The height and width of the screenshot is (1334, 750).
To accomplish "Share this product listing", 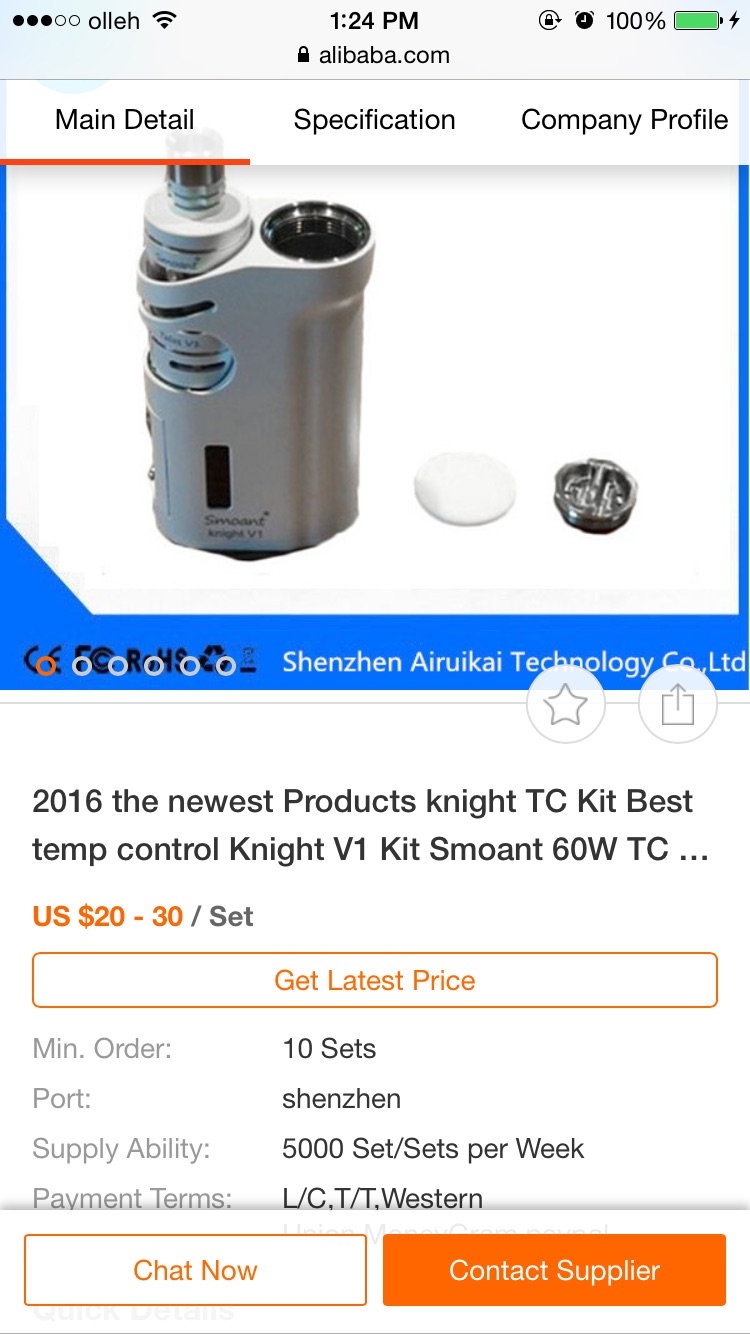I will click(x=678, y=705).
